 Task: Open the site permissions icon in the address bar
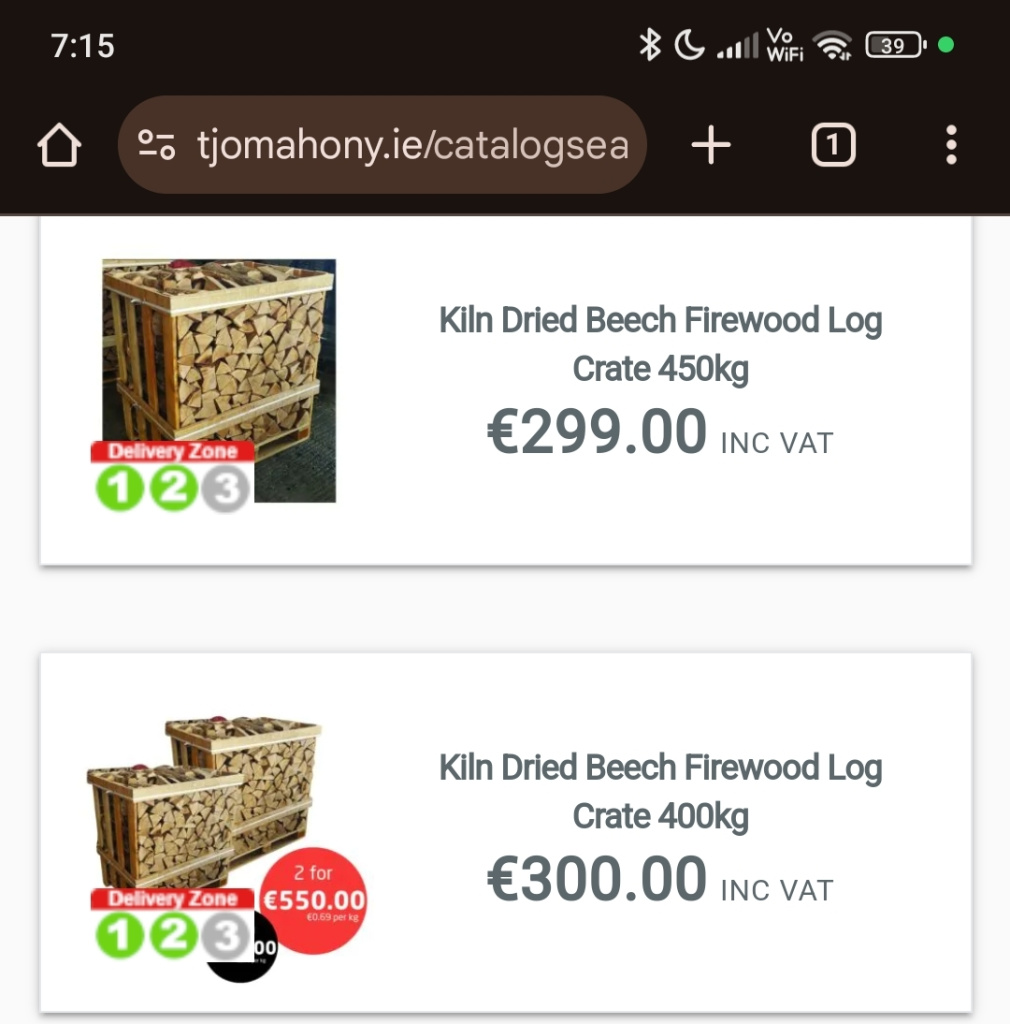point(157,144)
